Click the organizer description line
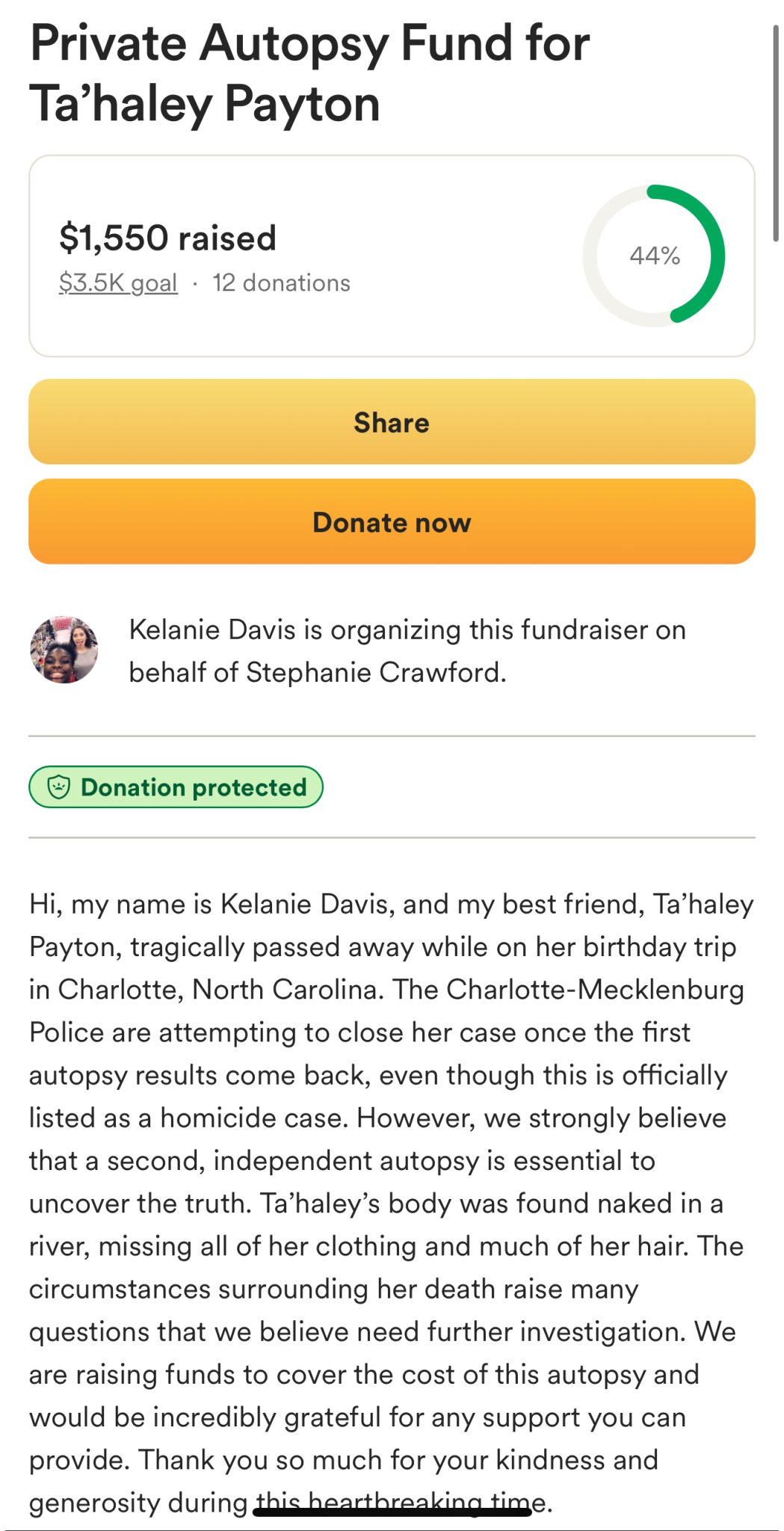 [x=407, y=650]
